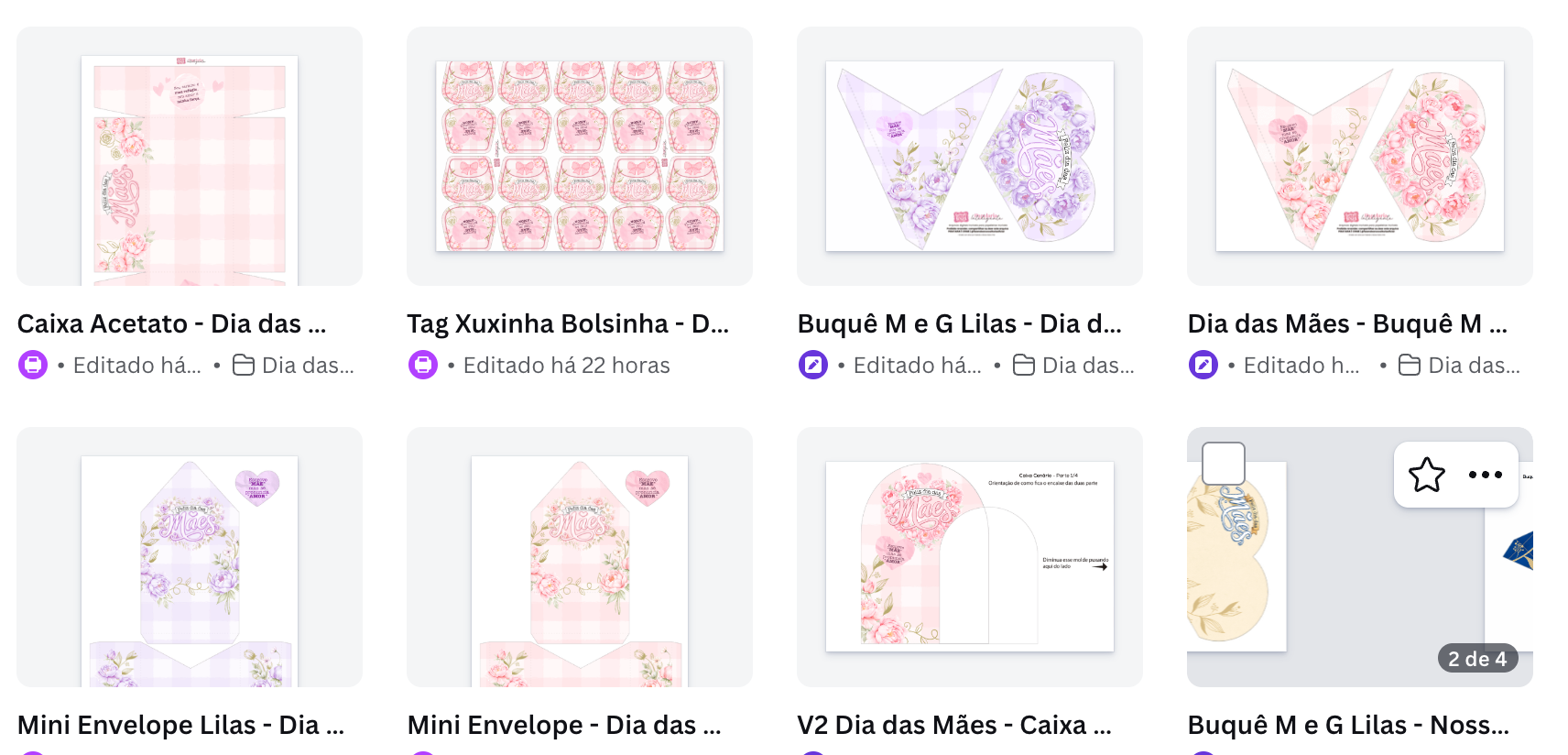Open the Caixa Acetato - Dia das design

(x=190, y=156)
